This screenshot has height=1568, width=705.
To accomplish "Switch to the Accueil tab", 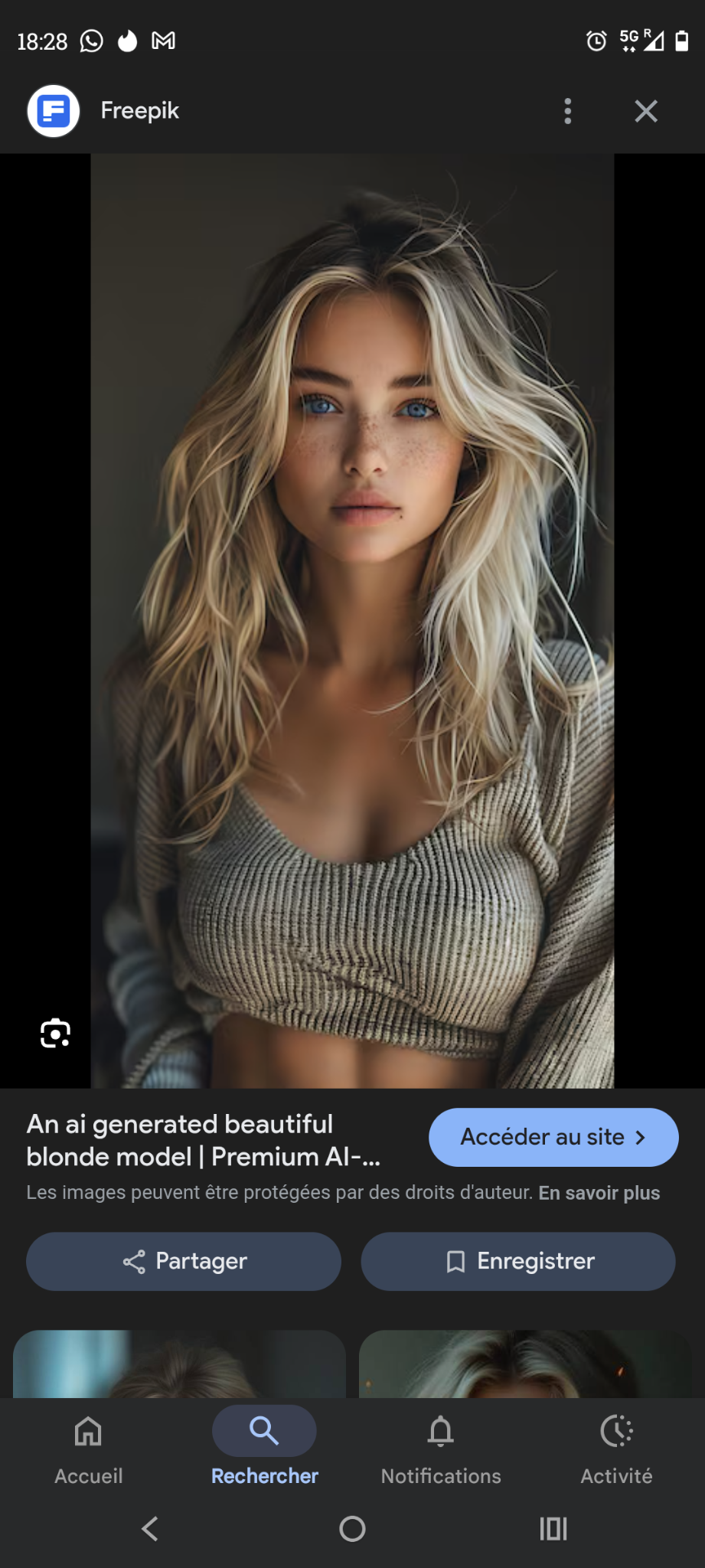I will [89, 1449].
